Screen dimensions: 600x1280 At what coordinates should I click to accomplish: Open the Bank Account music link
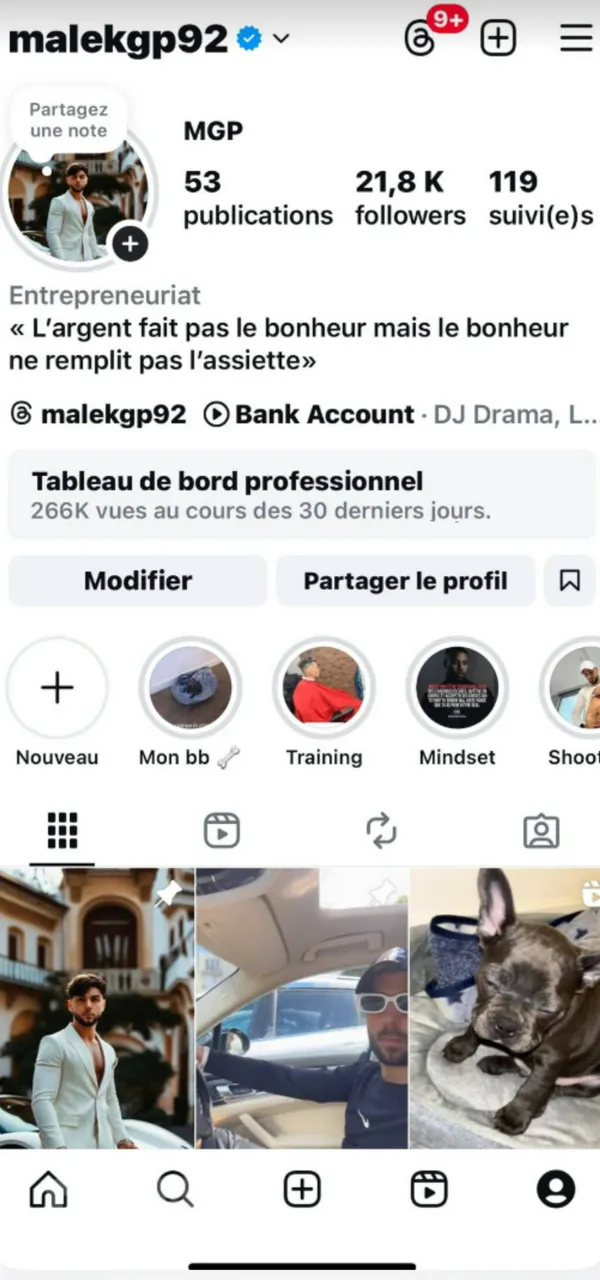click(x=310, y=414)
